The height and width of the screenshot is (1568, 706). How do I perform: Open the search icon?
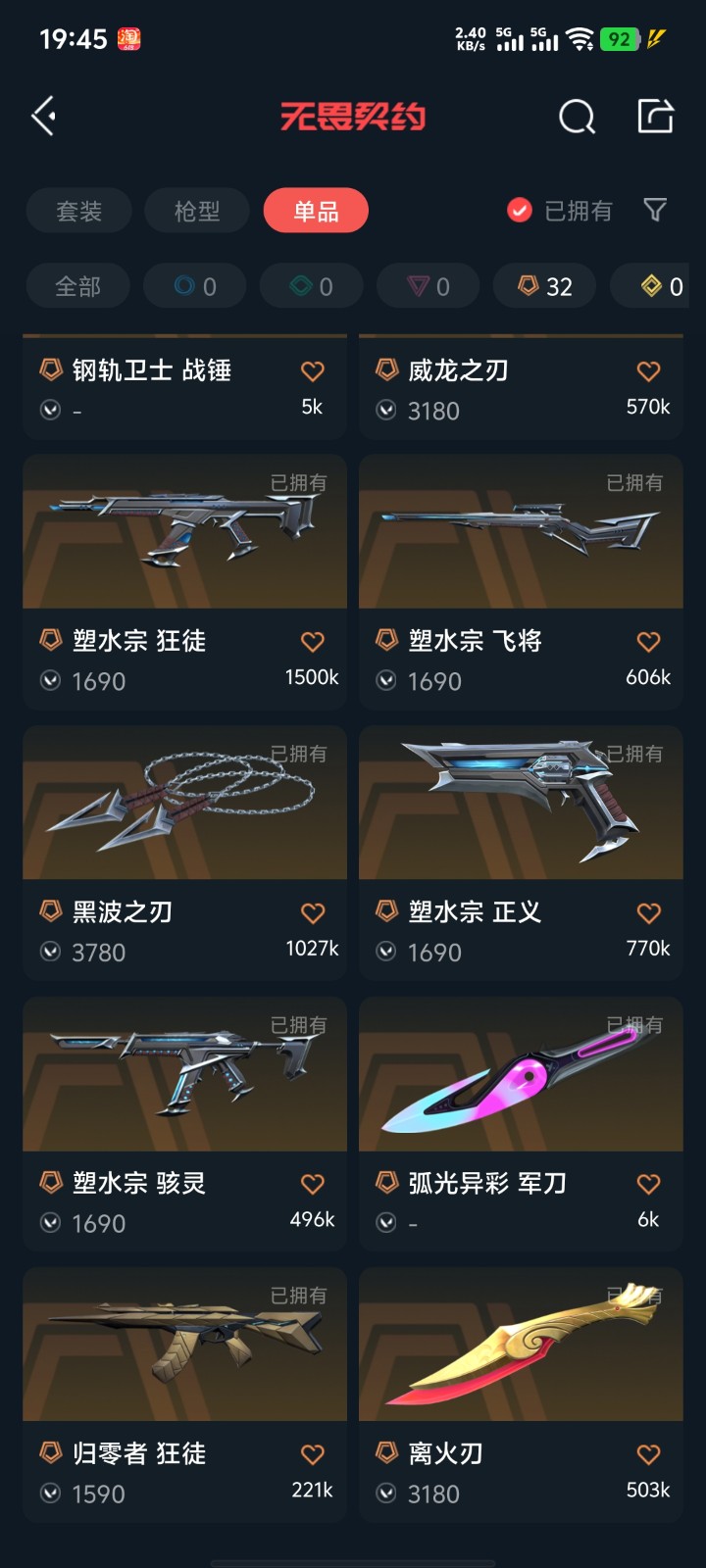[577, 117]
